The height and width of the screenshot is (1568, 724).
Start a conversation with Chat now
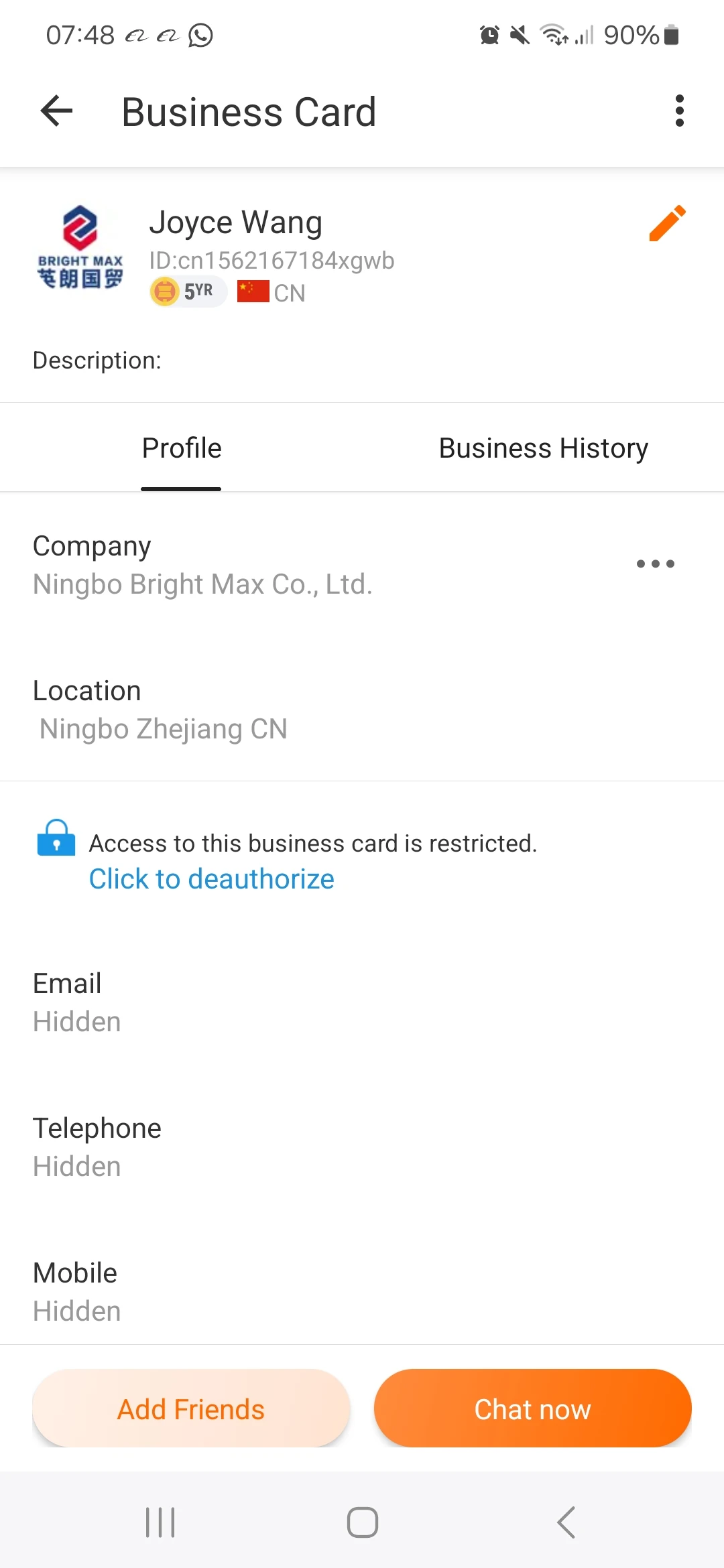(533, 1409)
